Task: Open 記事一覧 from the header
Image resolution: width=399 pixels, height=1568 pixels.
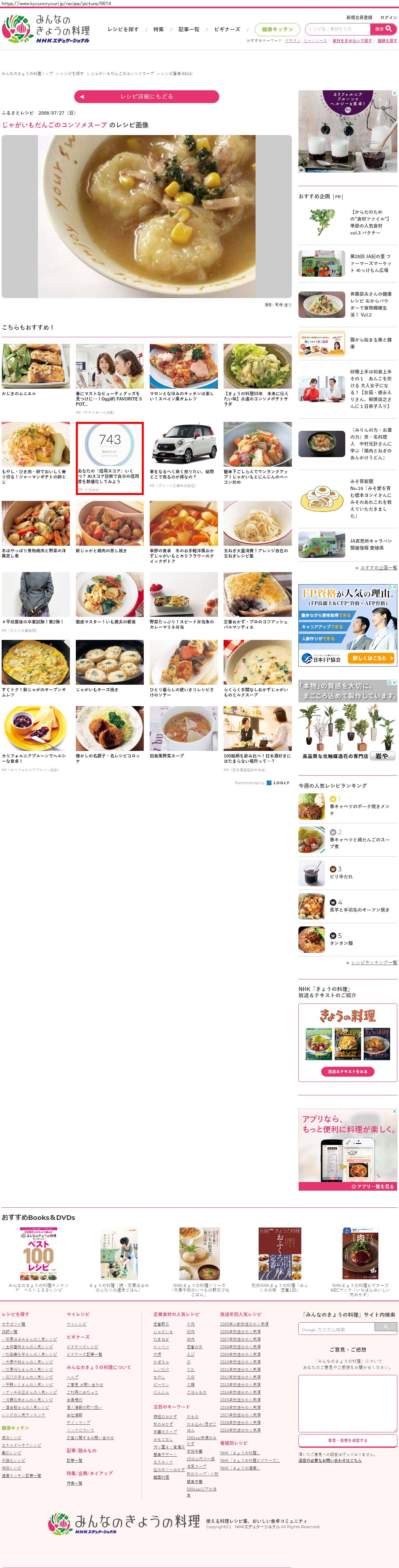Action: tap(189, 29)
